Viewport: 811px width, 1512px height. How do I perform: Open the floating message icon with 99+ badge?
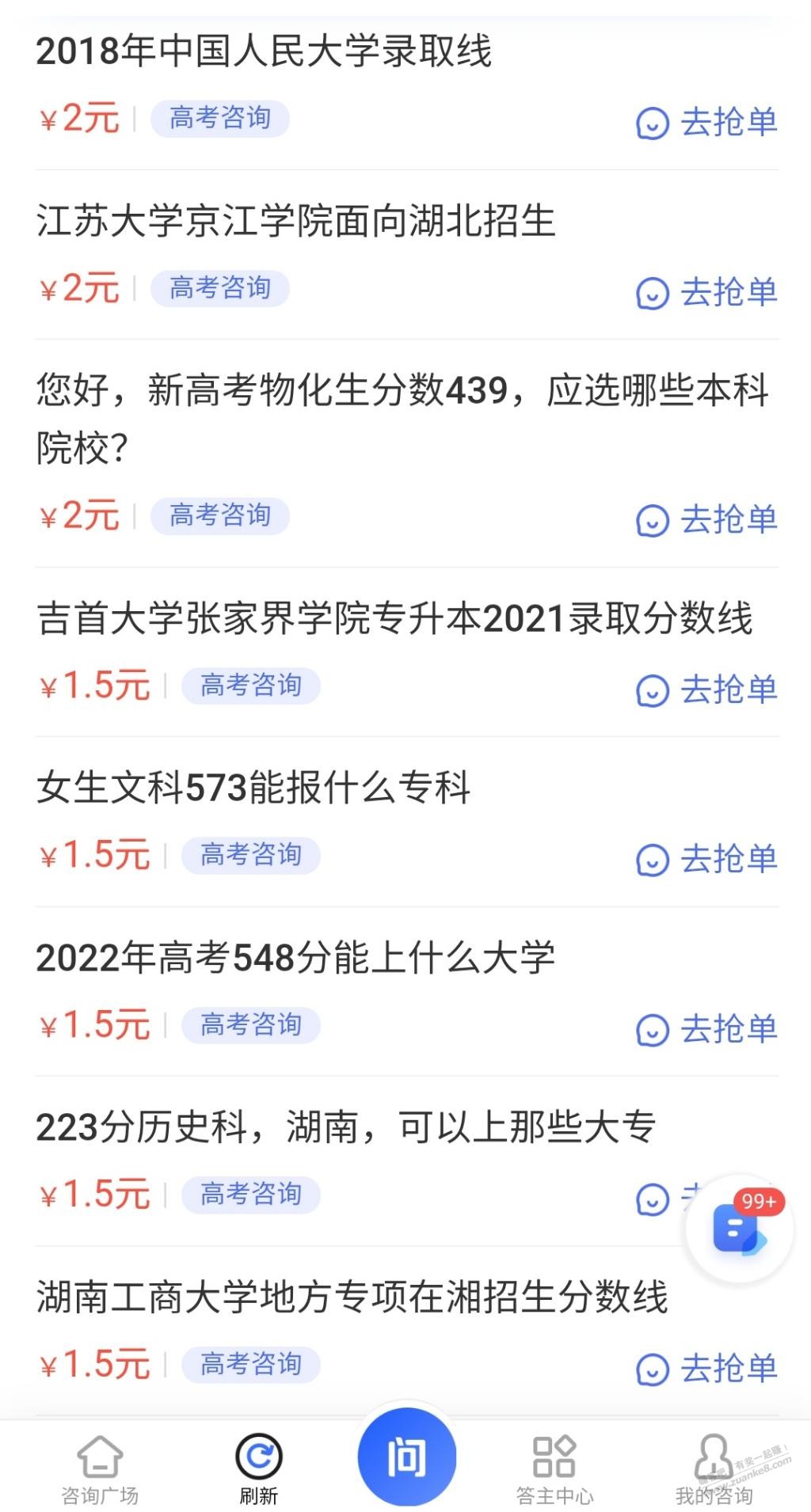tap(740, 1229)
